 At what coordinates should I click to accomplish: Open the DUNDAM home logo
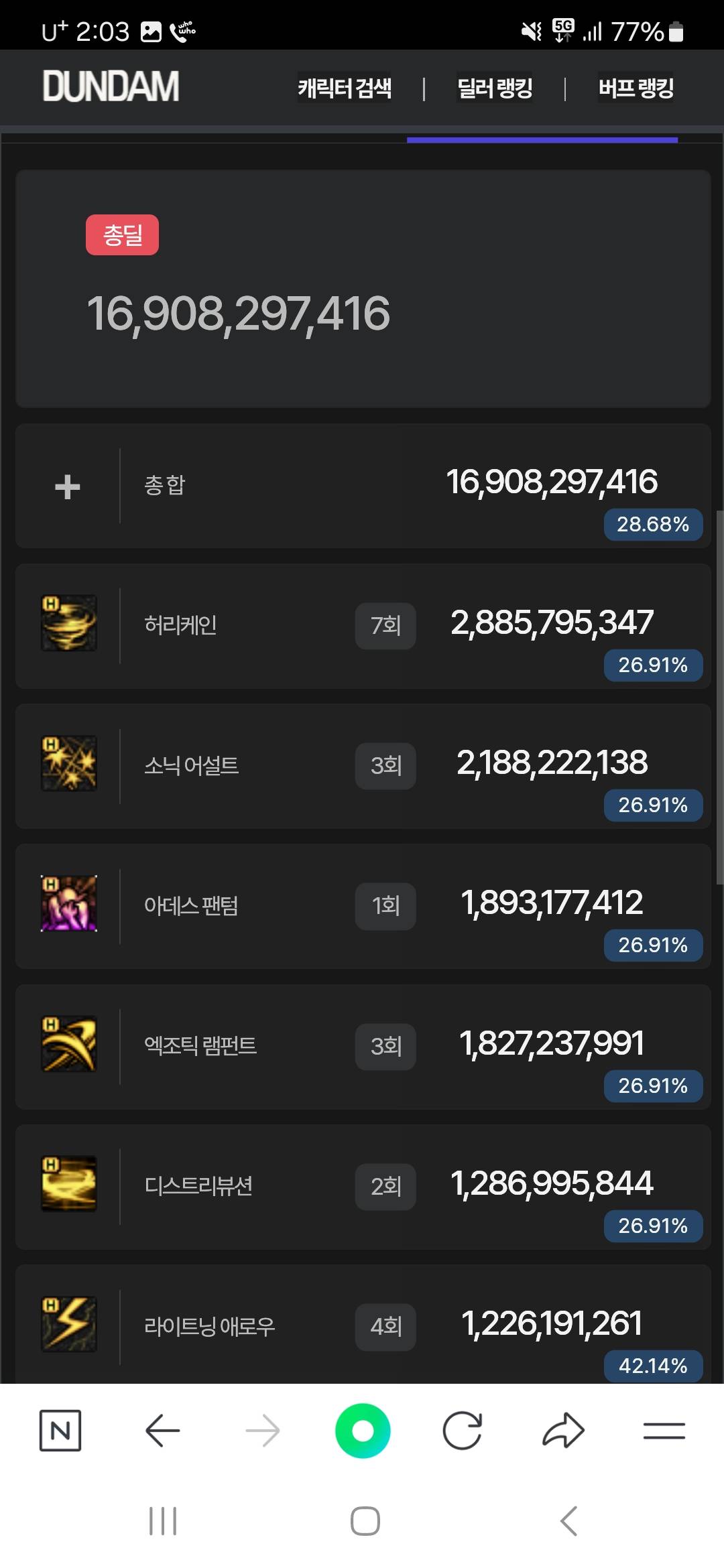111,87
